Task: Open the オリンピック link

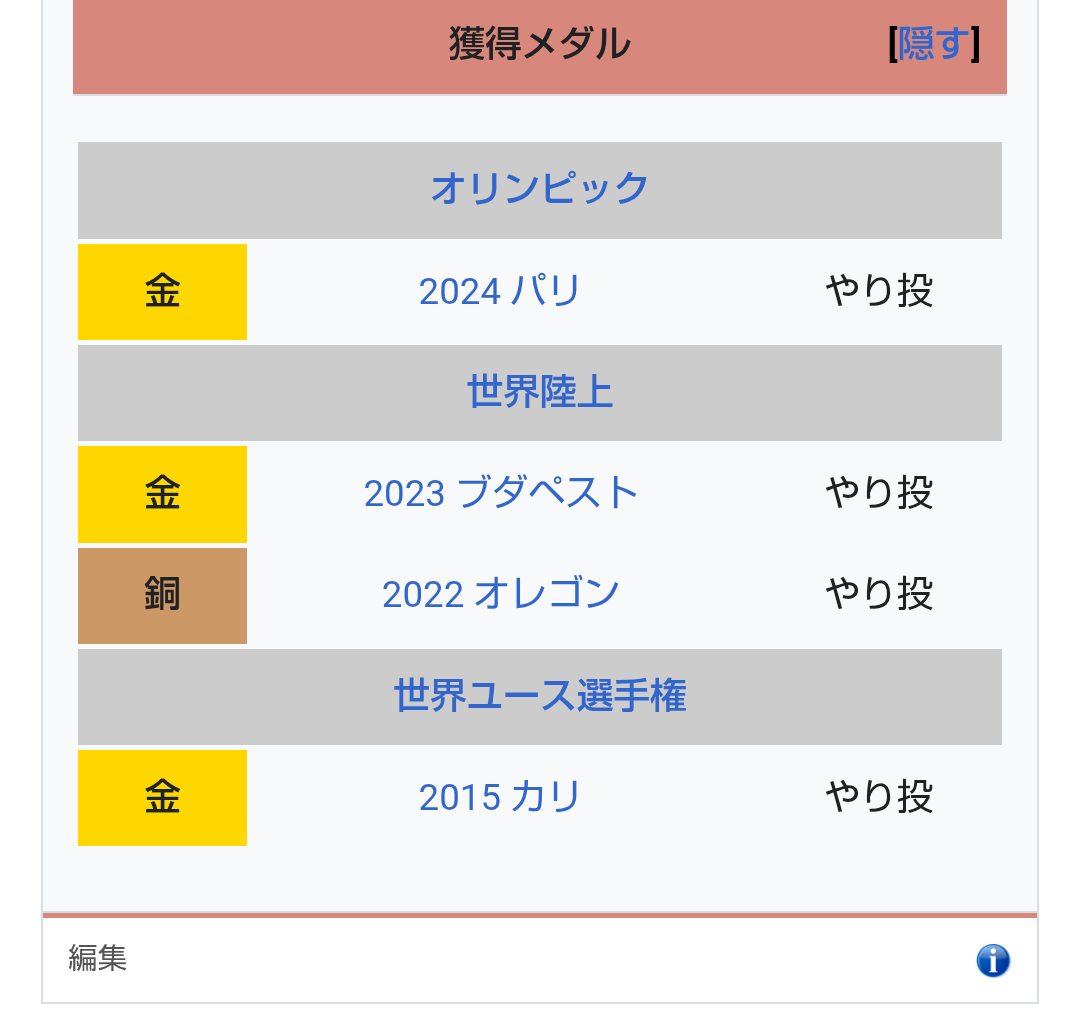Action: tap(540, 188)
